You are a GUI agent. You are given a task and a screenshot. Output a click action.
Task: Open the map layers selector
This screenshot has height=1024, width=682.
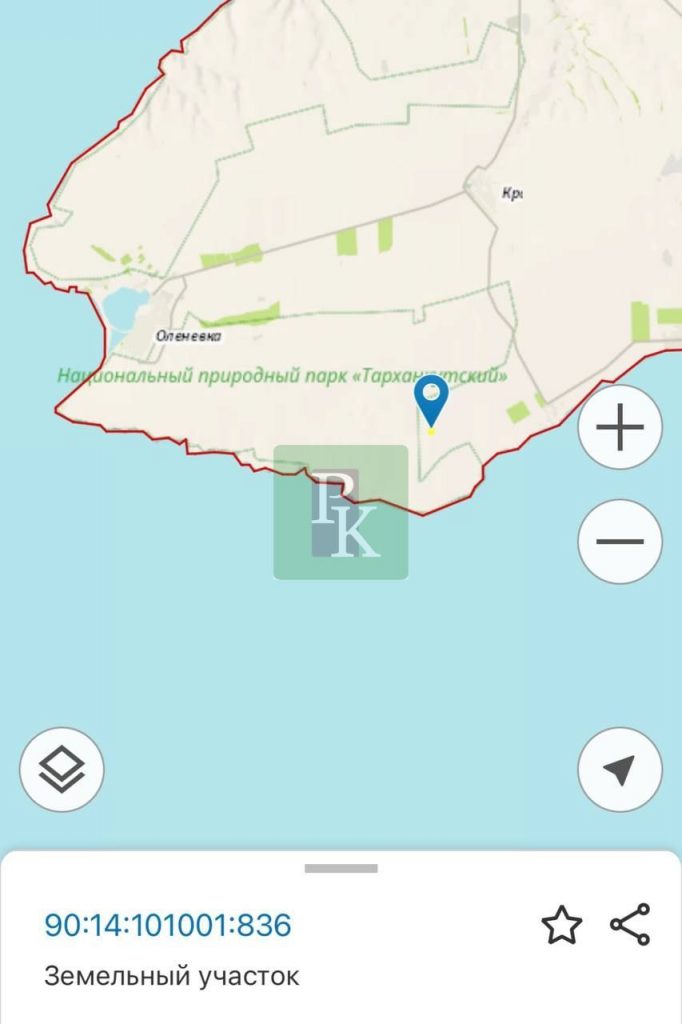[x=62, y=769]
